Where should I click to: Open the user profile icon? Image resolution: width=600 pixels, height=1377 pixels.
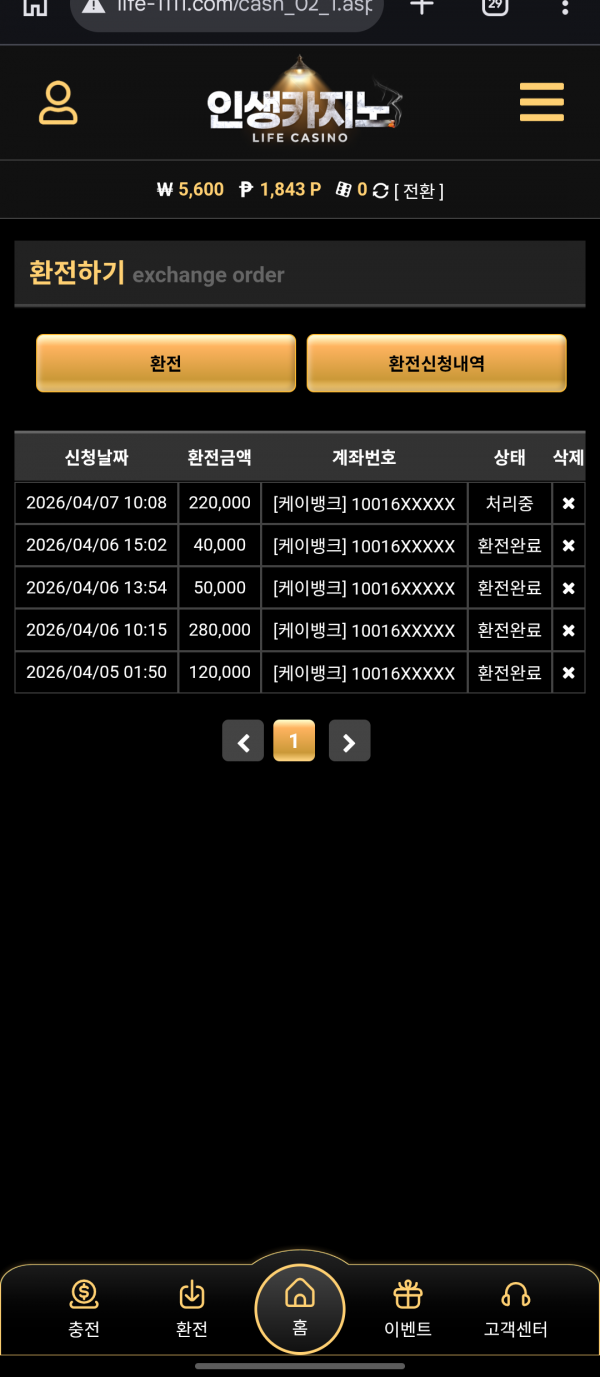point(58,103)
